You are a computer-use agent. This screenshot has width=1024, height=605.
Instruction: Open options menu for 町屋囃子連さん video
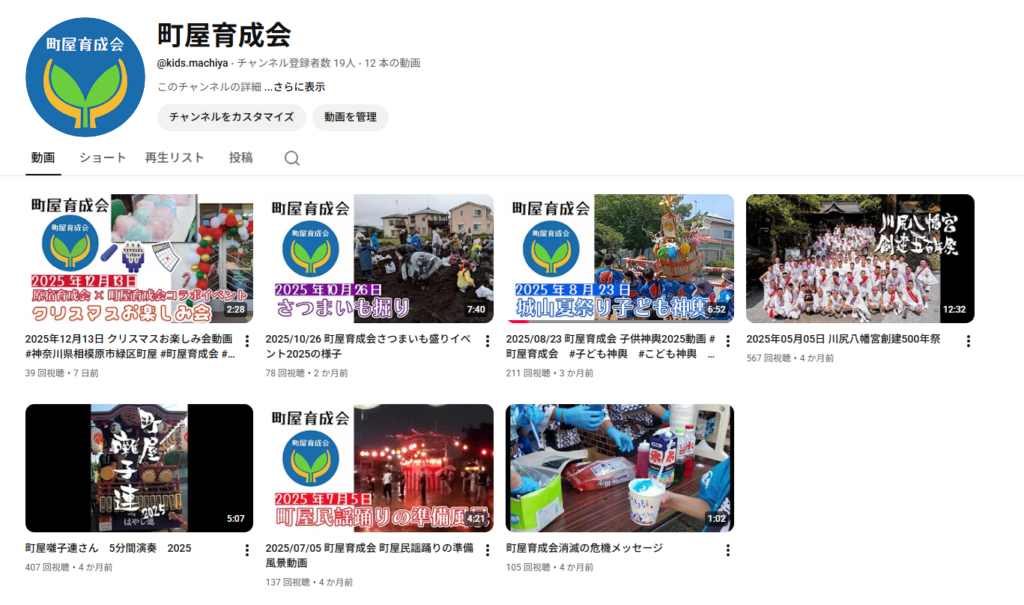[247, 550]
